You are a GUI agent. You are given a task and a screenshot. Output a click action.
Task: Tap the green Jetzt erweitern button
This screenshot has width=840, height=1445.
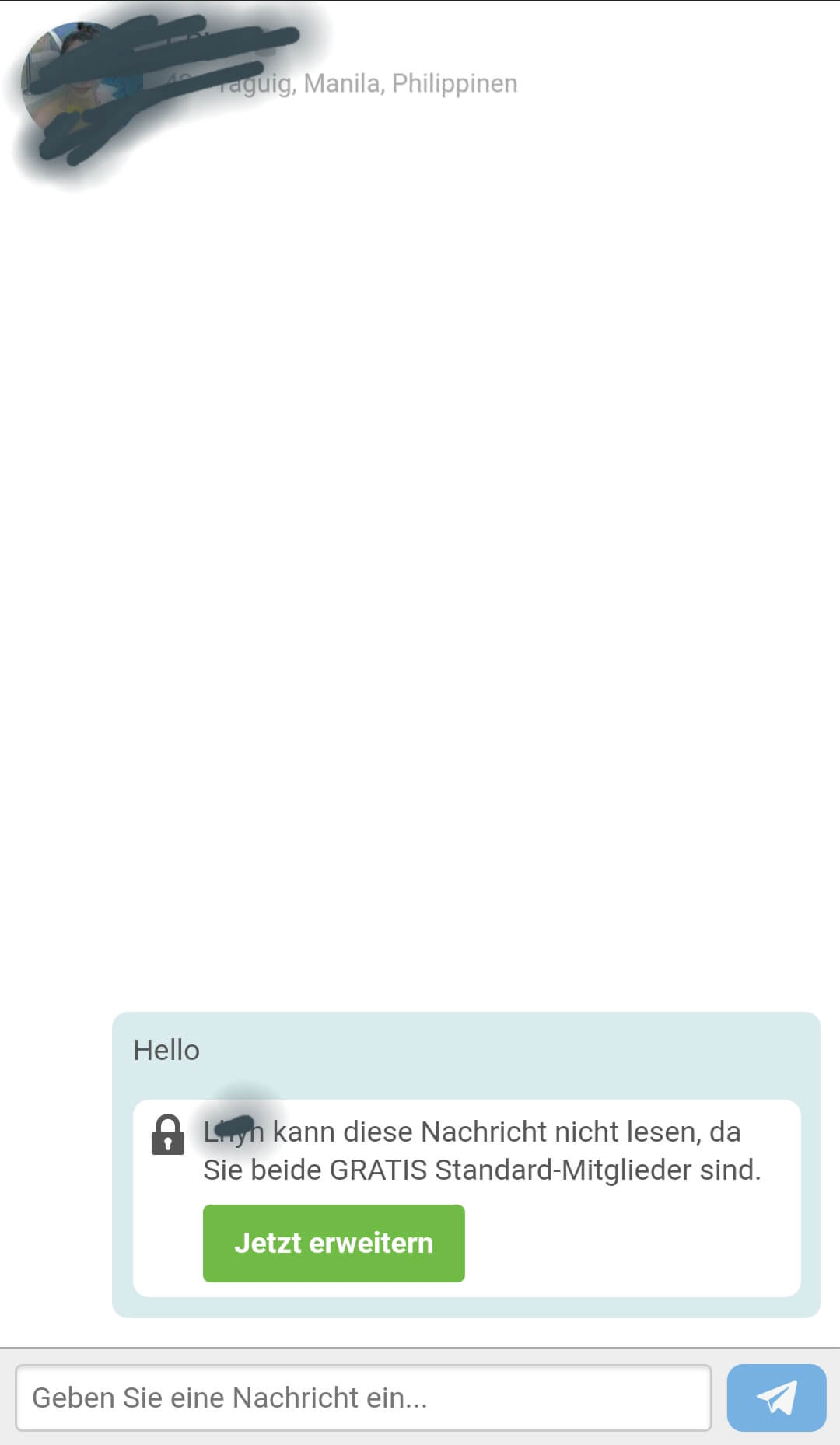pos(334,1243)
